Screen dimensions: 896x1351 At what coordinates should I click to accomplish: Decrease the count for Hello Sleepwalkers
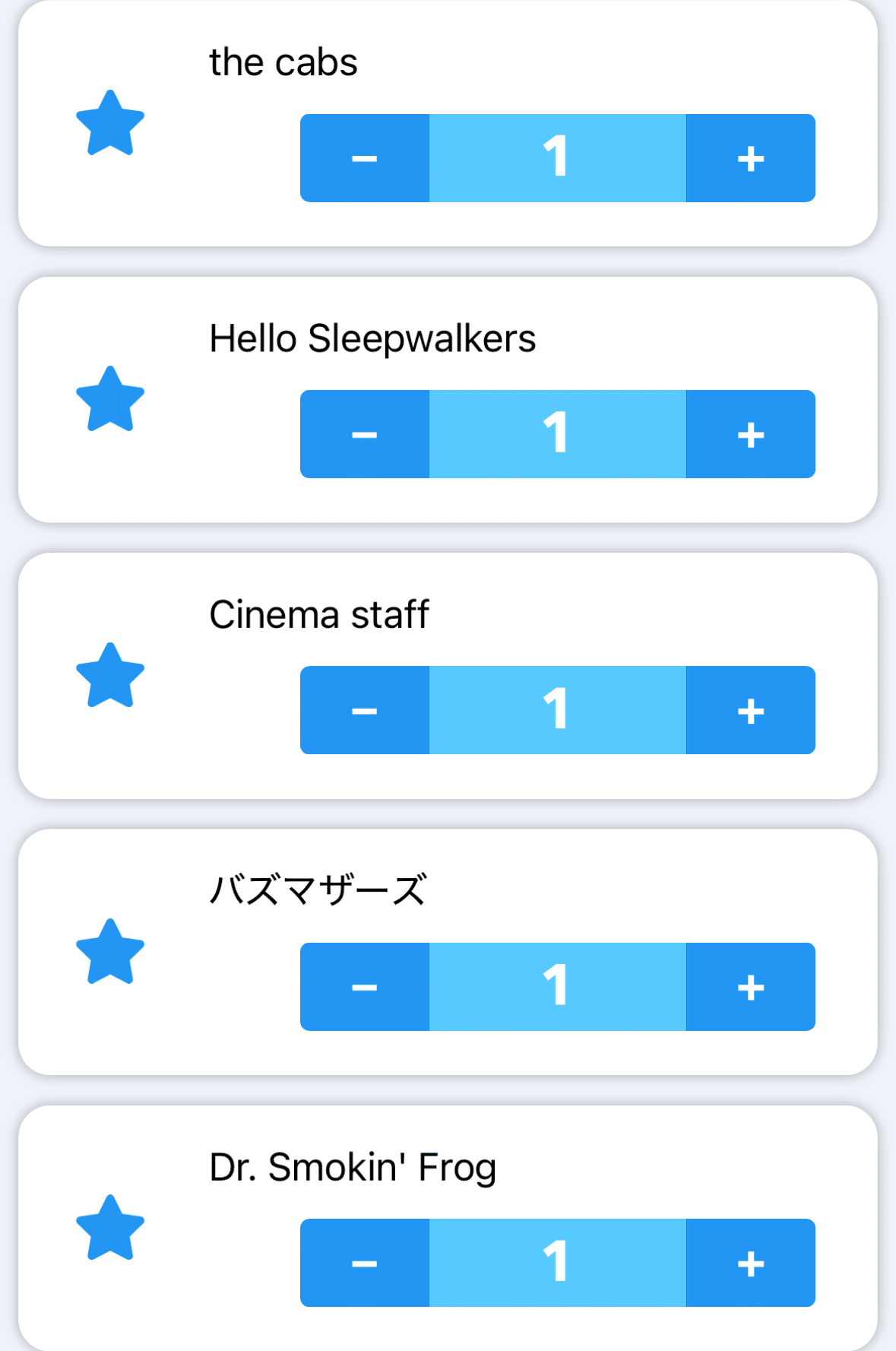(365, 434)
